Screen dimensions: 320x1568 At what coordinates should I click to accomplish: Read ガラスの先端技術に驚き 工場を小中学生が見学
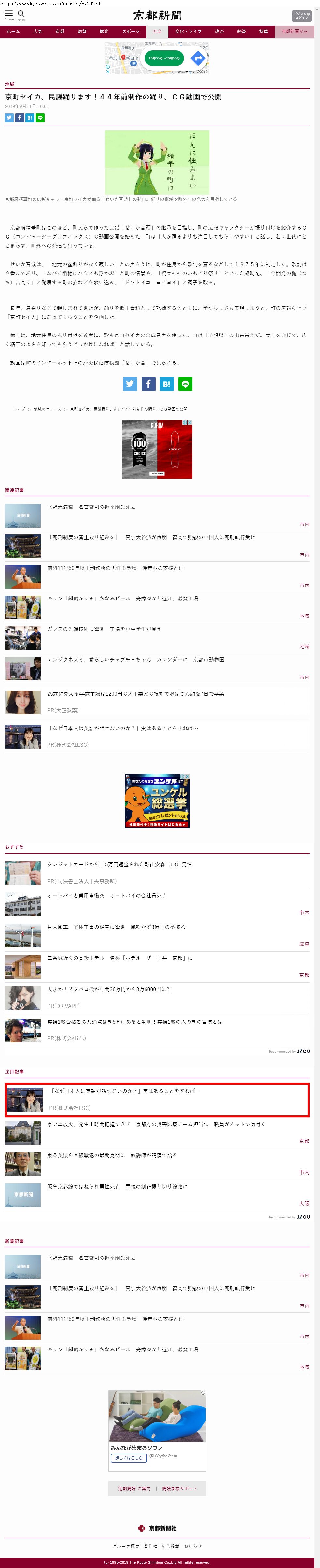[104, 629]
